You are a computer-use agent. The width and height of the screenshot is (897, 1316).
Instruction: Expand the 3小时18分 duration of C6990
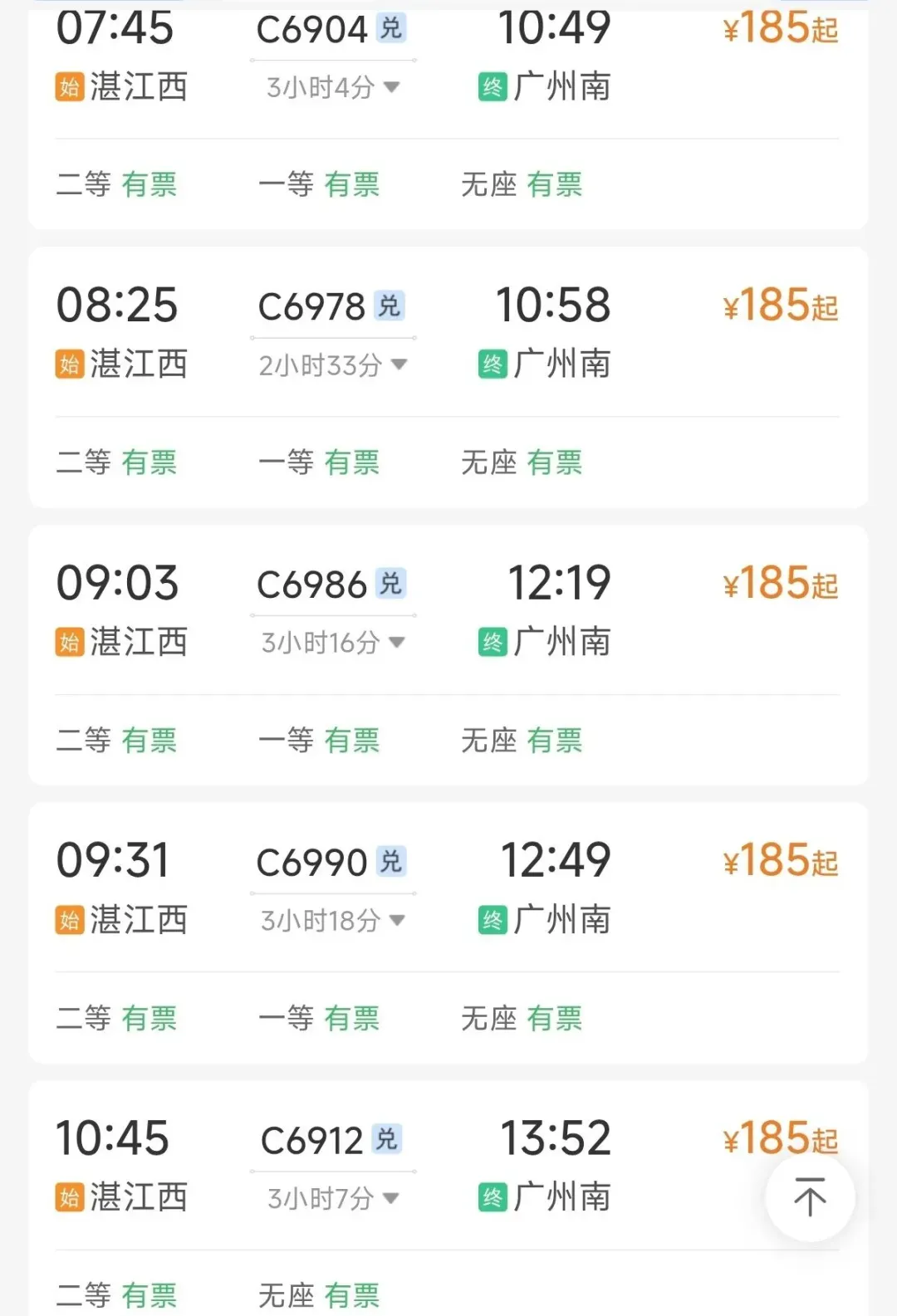coord(333,920)
